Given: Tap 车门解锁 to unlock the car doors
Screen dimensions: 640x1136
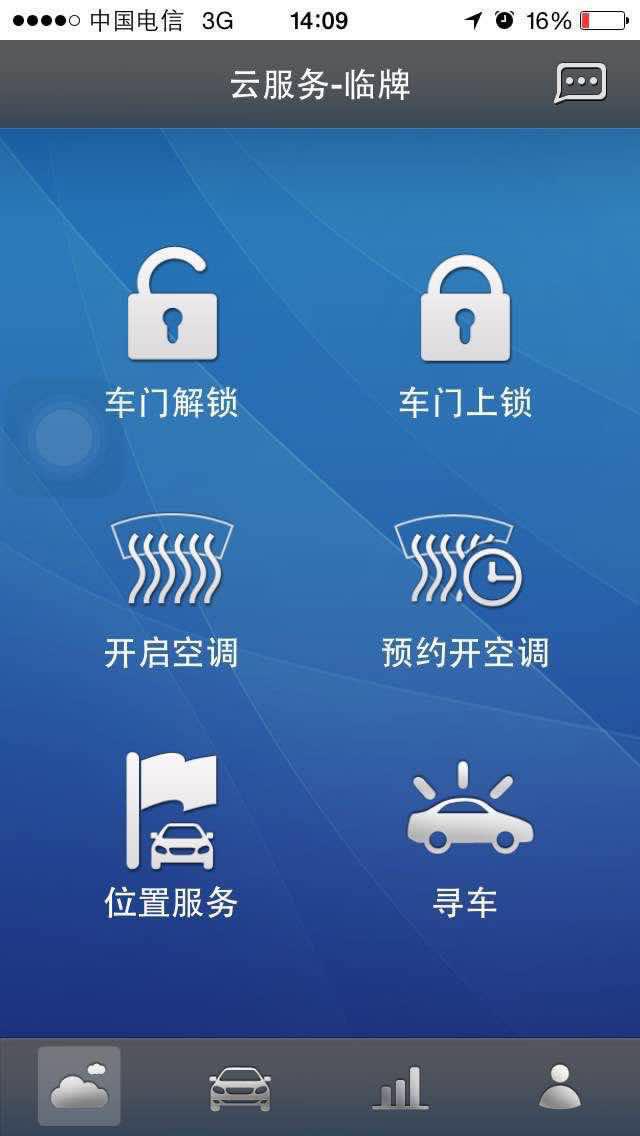Looking at the screenshot, I should point(172,333).
